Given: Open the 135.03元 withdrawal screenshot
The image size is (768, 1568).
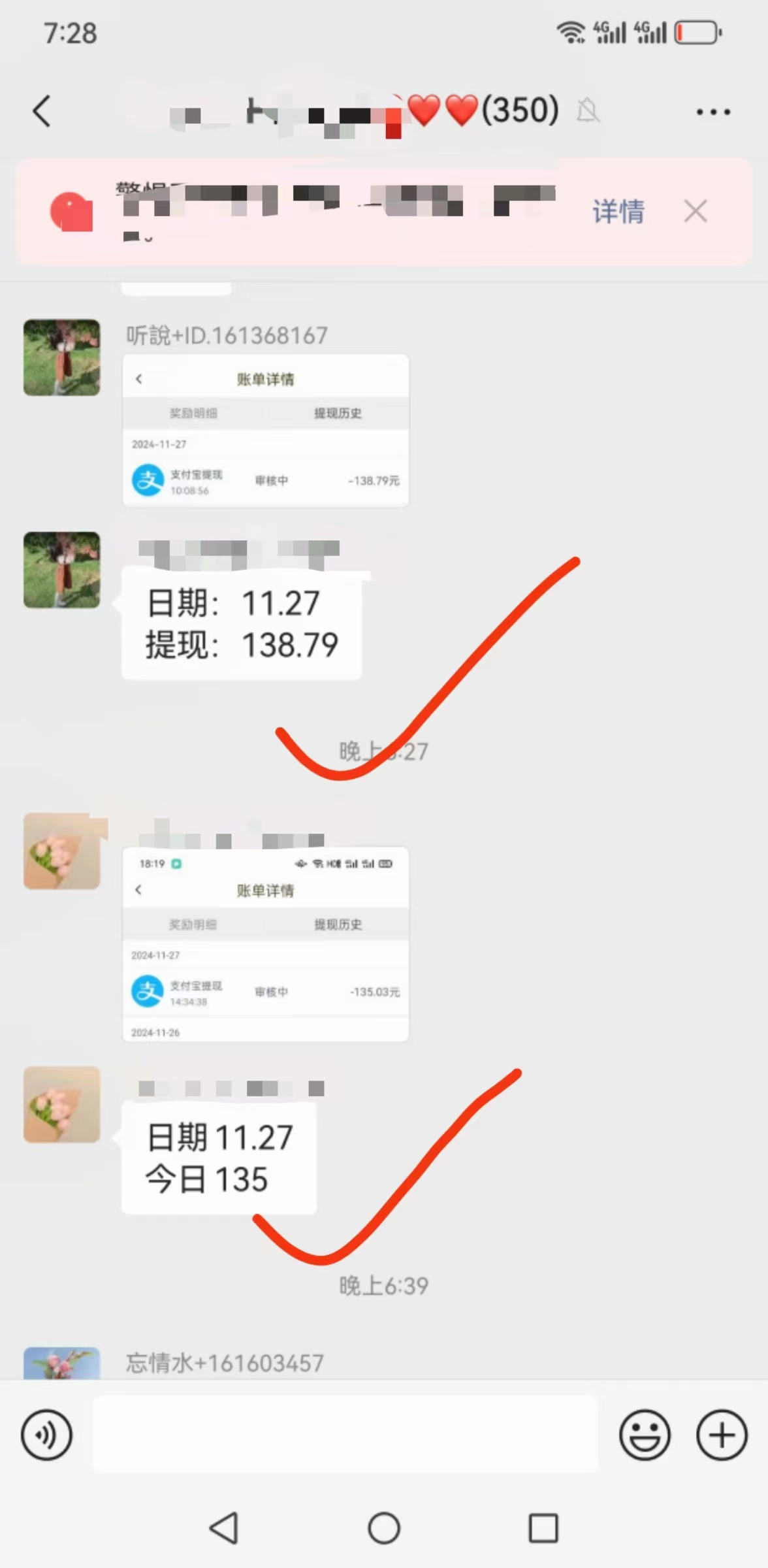Looking at the screenshot, I should point(266,944).
